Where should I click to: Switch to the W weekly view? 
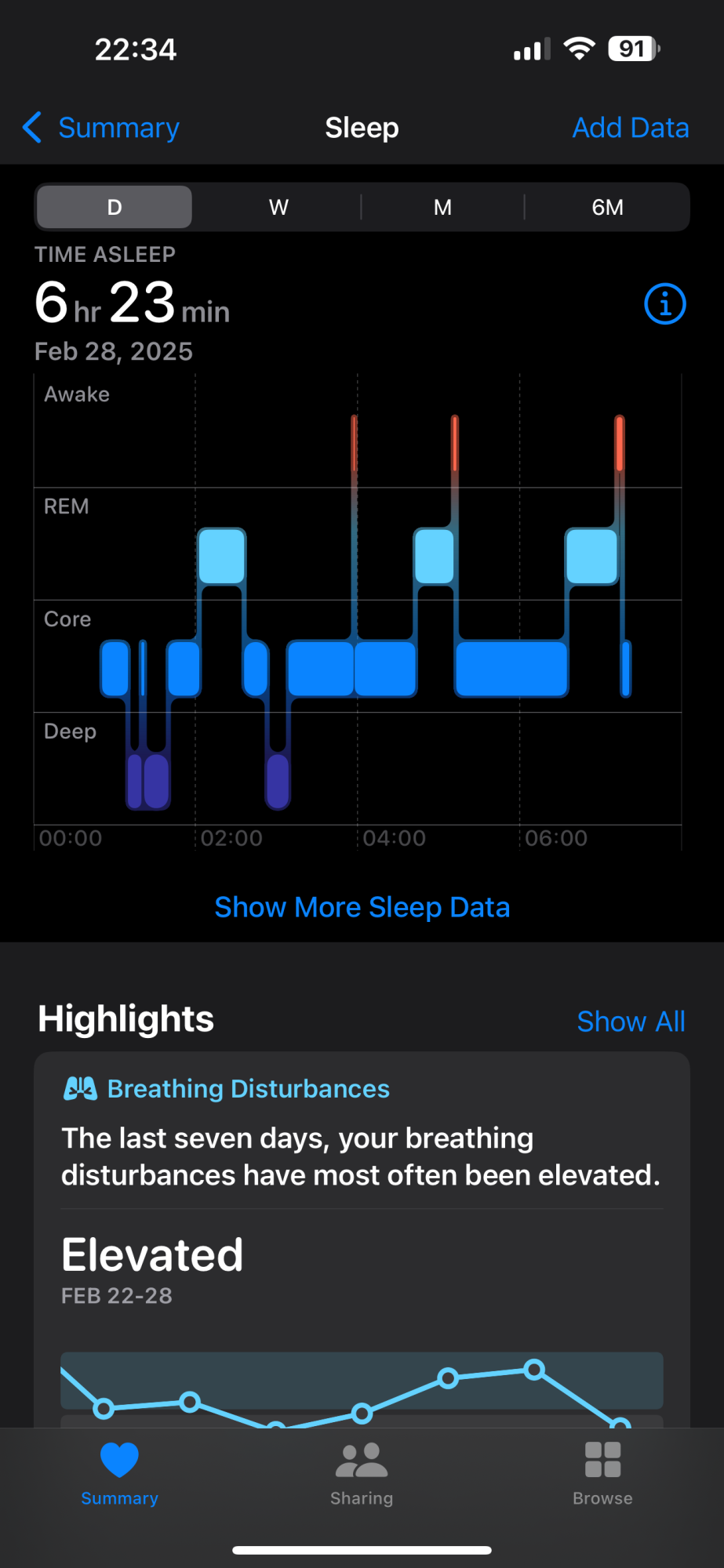pyautogui.click(x=278, y=207)
